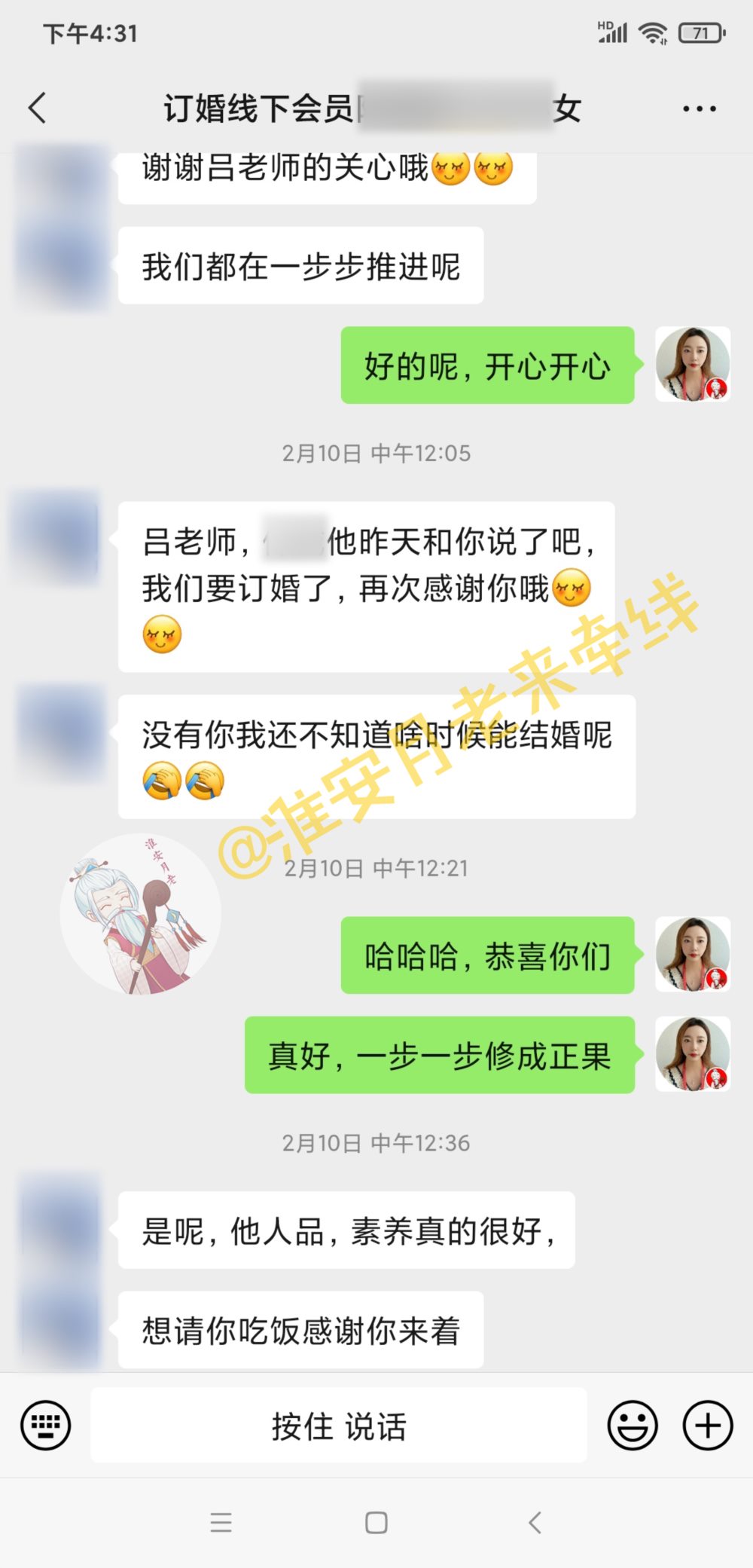Open the plus attachments panel

(x=707, y=1425)
